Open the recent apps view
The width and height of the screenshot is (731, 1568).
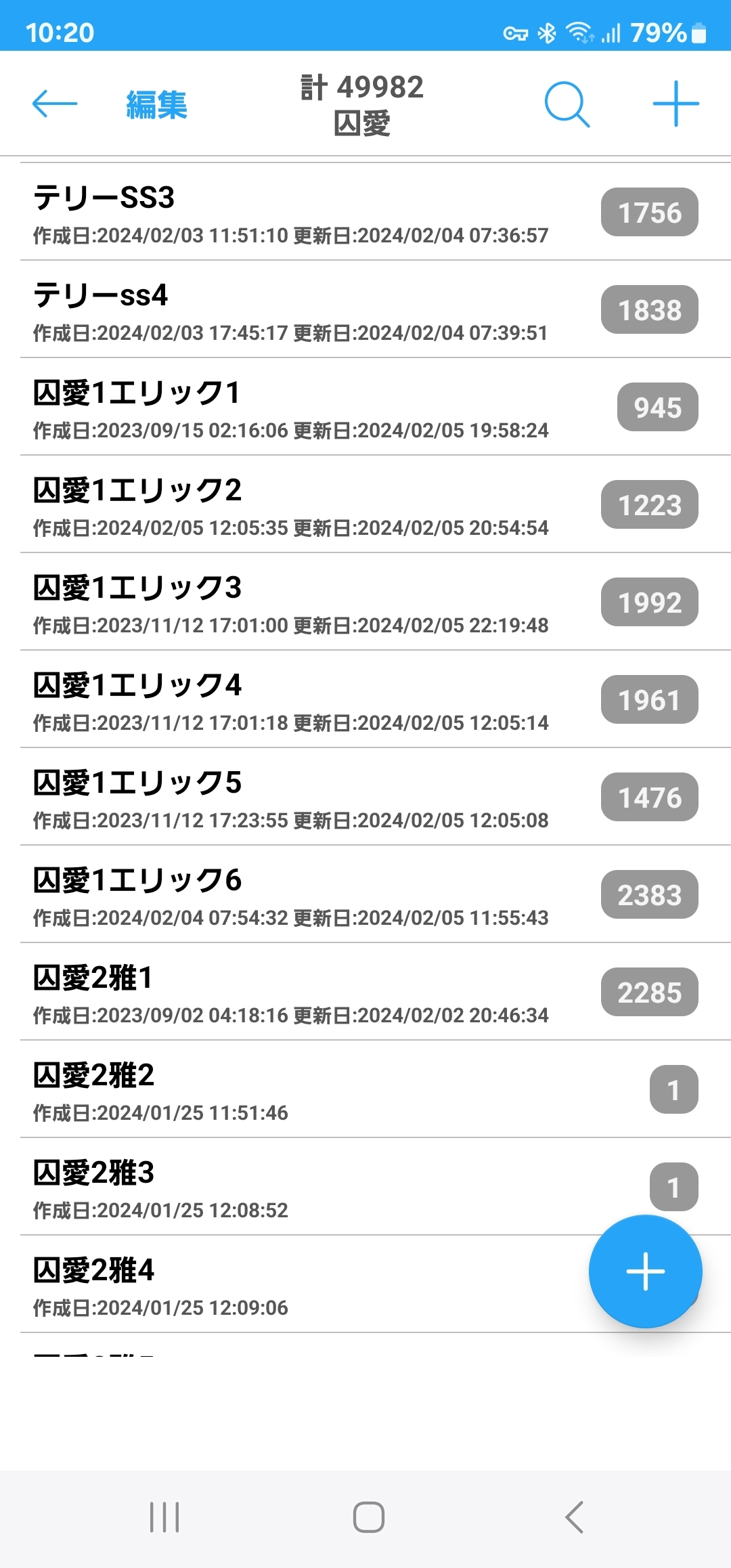point(164,1517)
